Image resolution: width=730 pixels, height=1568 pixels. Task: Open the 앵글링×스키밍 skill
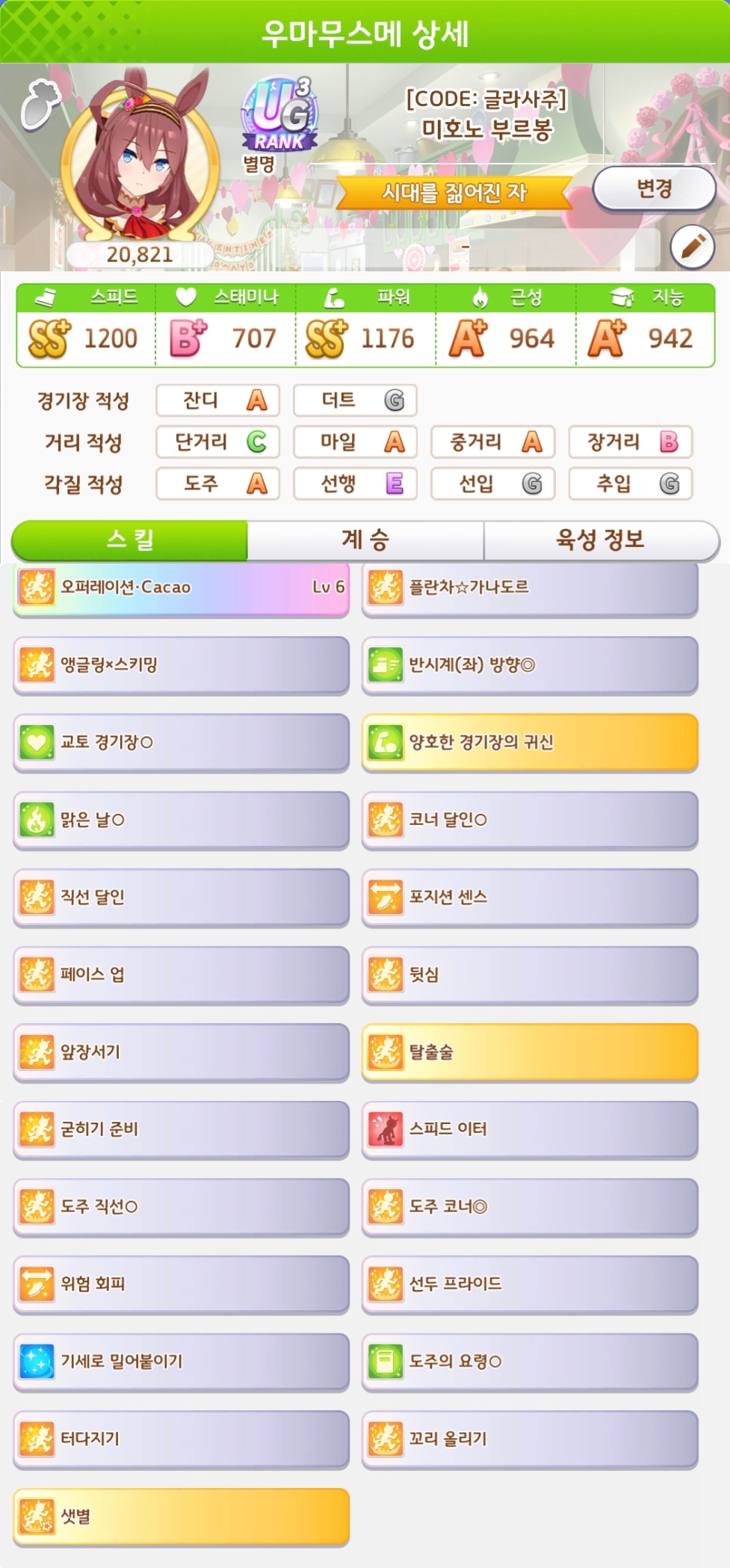(x=182, y=665)
